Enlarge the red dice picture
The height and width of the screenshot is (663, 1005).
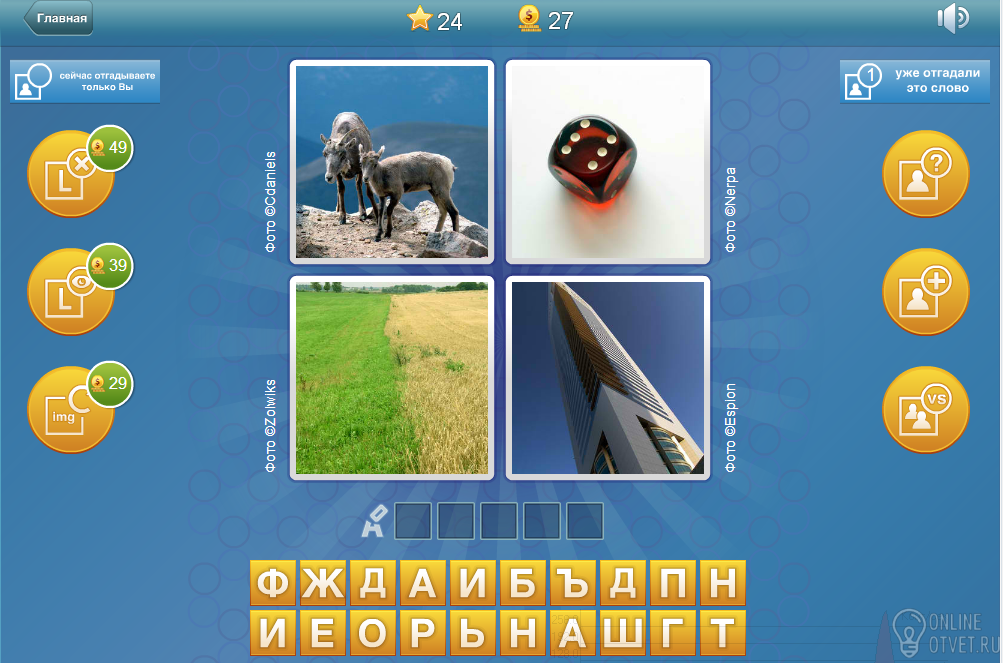(x=608, y=161)
